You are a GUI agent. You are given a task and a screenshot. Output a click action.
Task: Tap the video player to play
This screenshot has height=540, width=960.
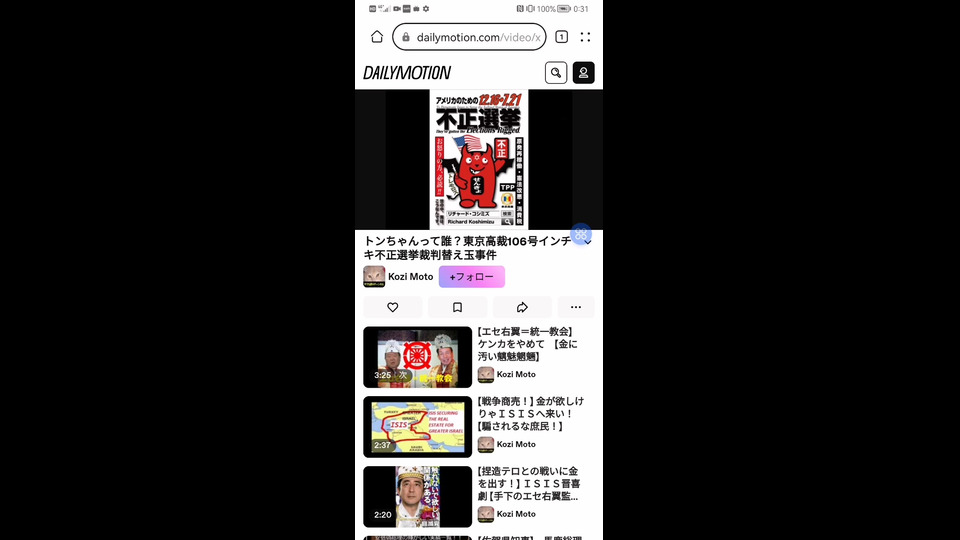point(479,160)
